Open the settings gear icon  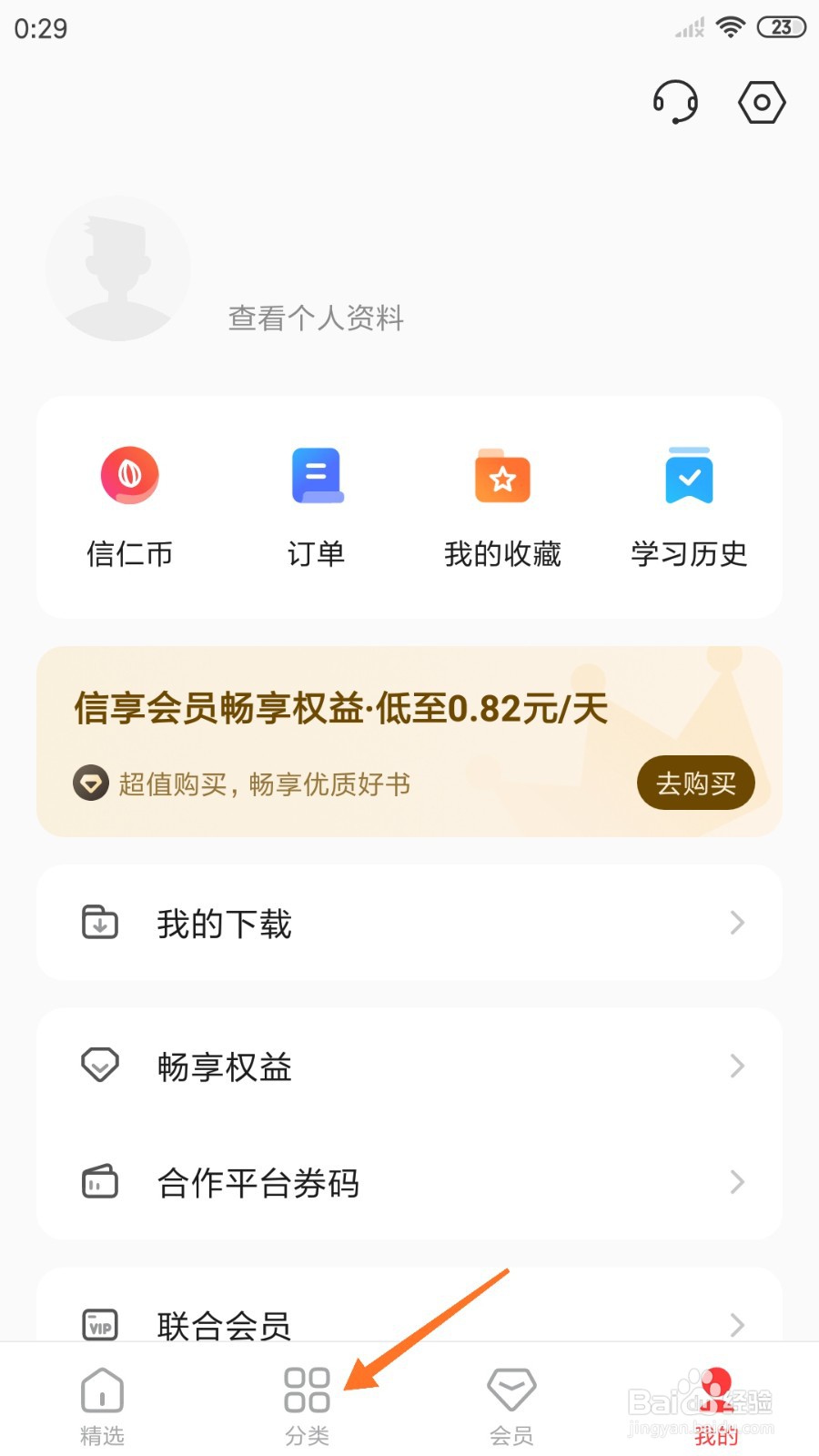tap(761, 102)
